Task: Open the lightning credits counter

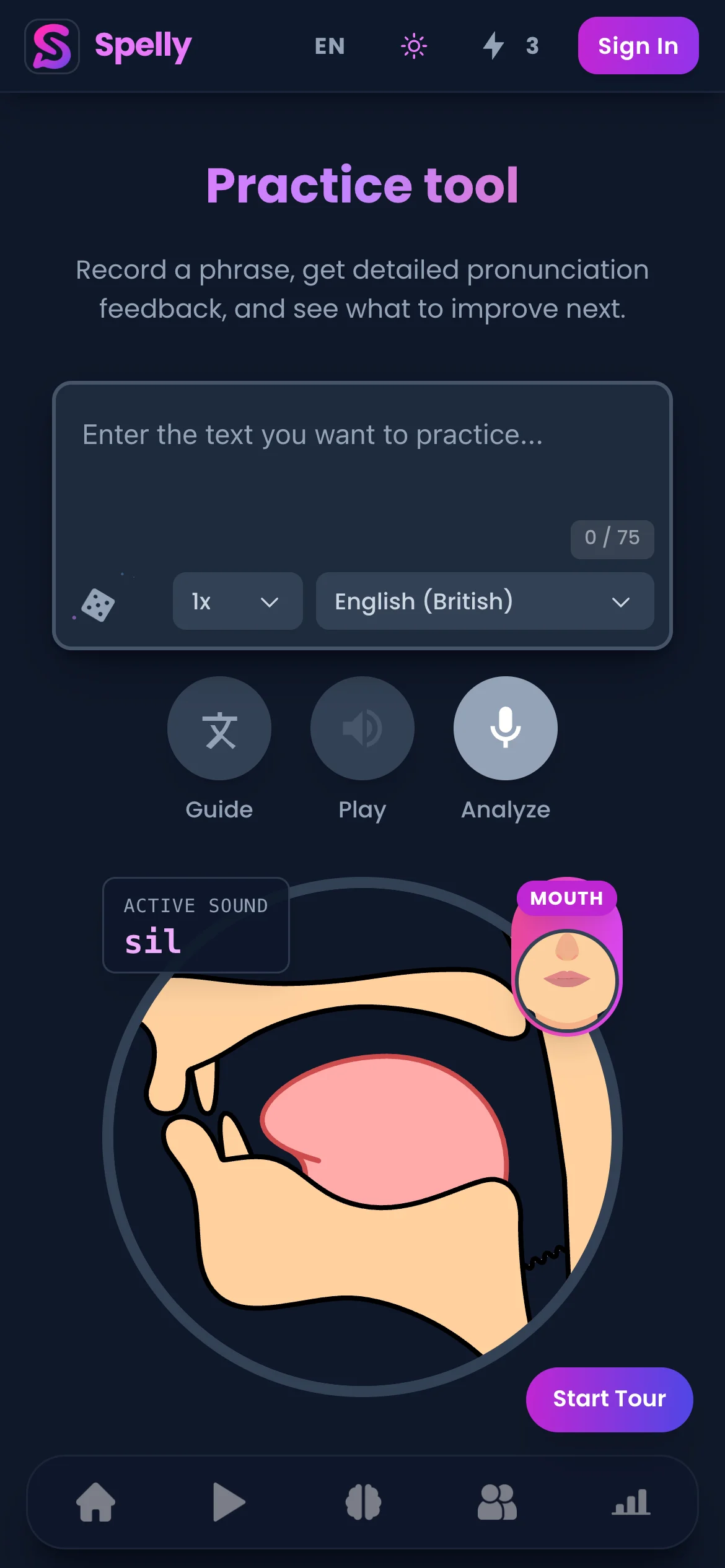Action: click(511, 46)
